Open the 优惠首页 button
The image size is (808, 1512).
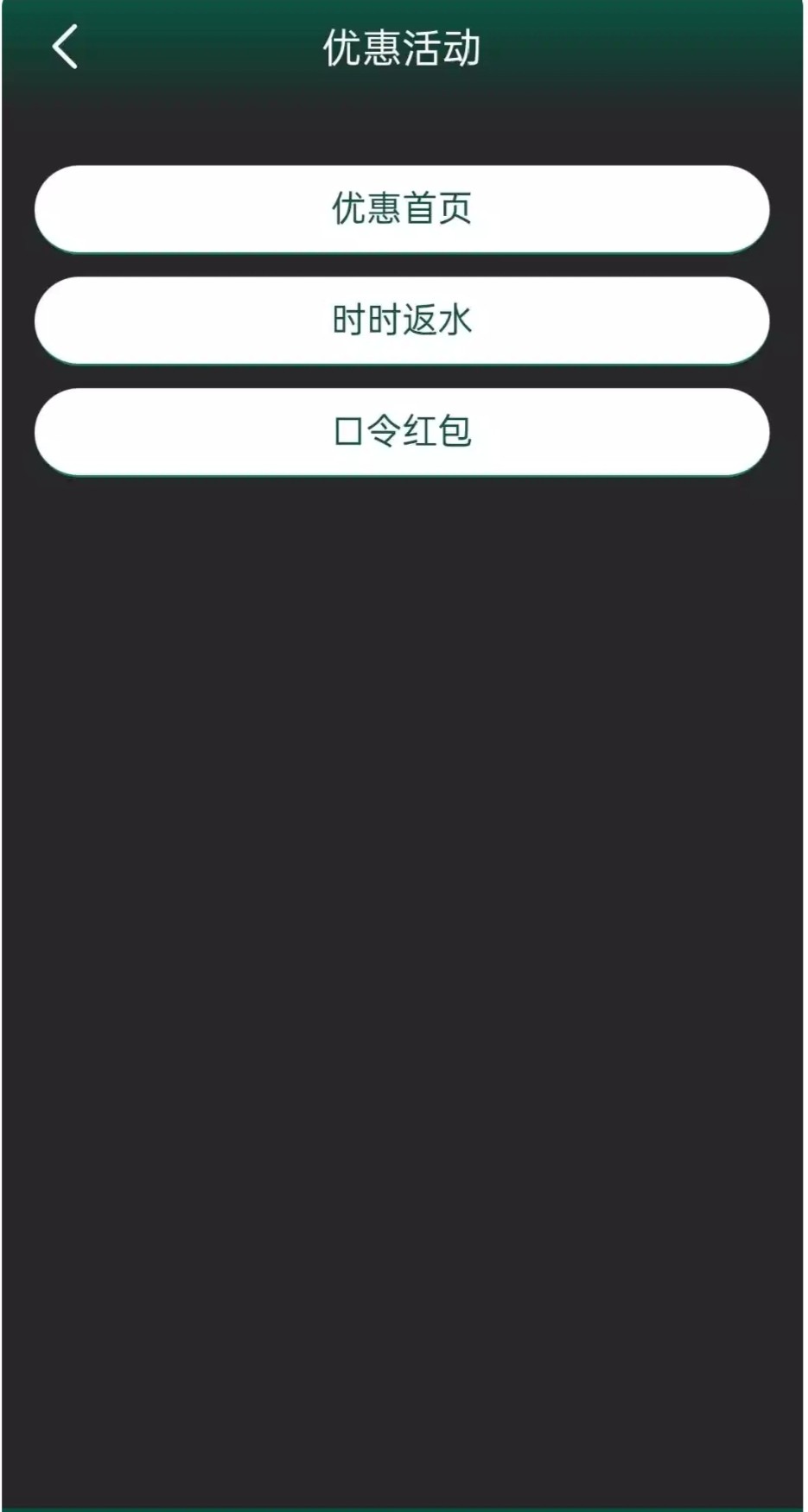(x=402, y=209)
